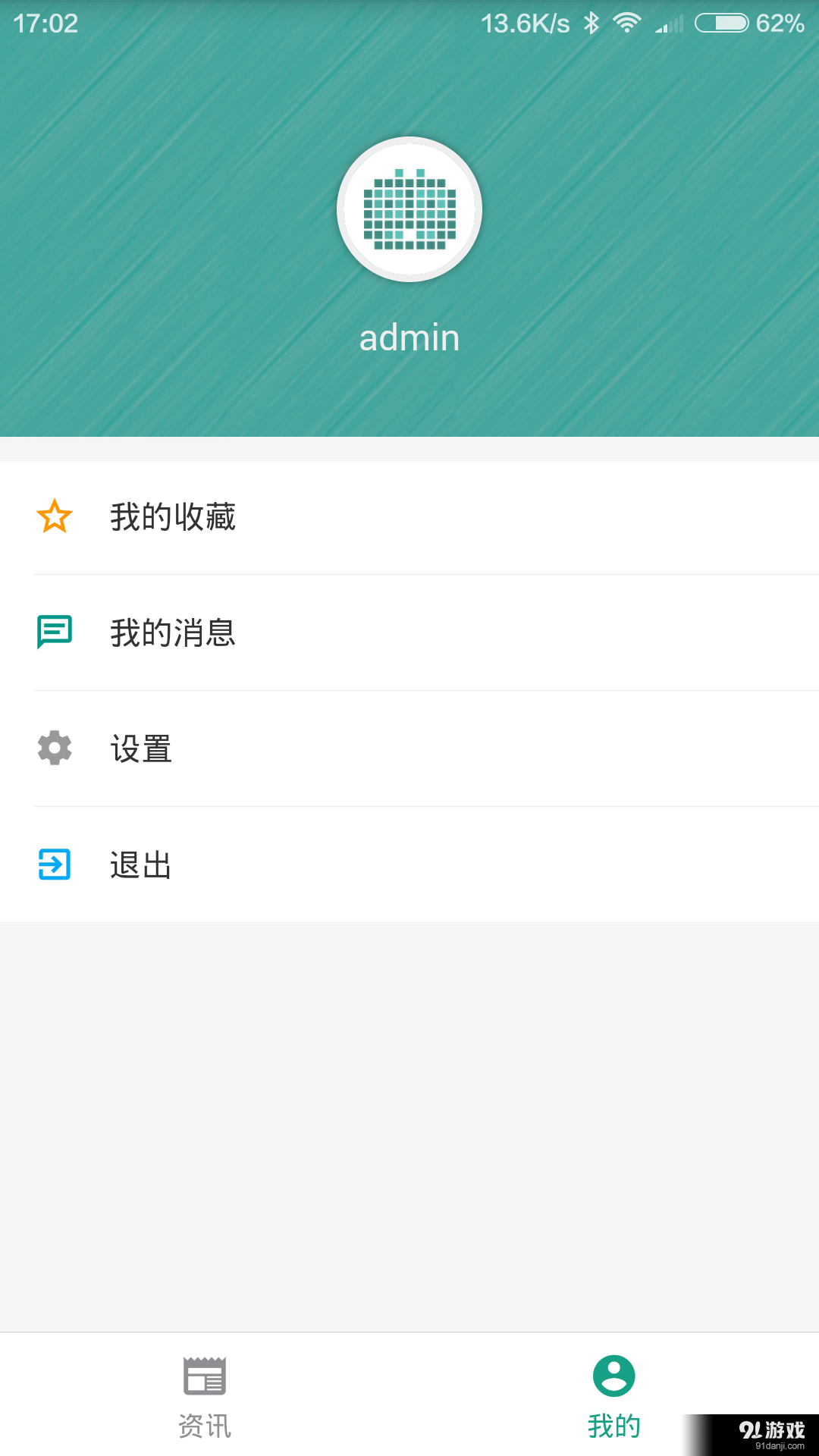
Task: Click the gear icon next to 设置
Action: (54, 748)
